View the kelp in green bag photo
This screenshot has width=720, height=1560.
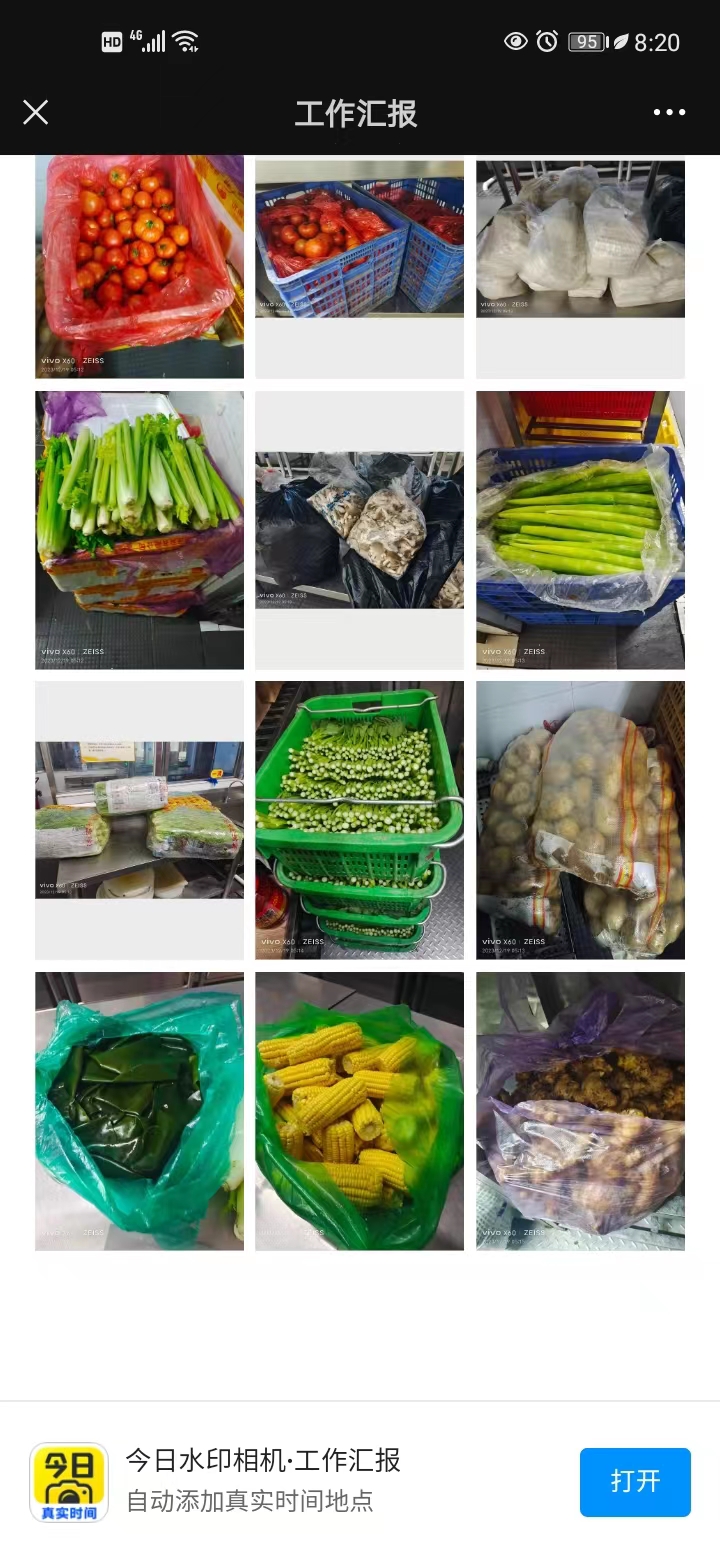[139, 1110]
